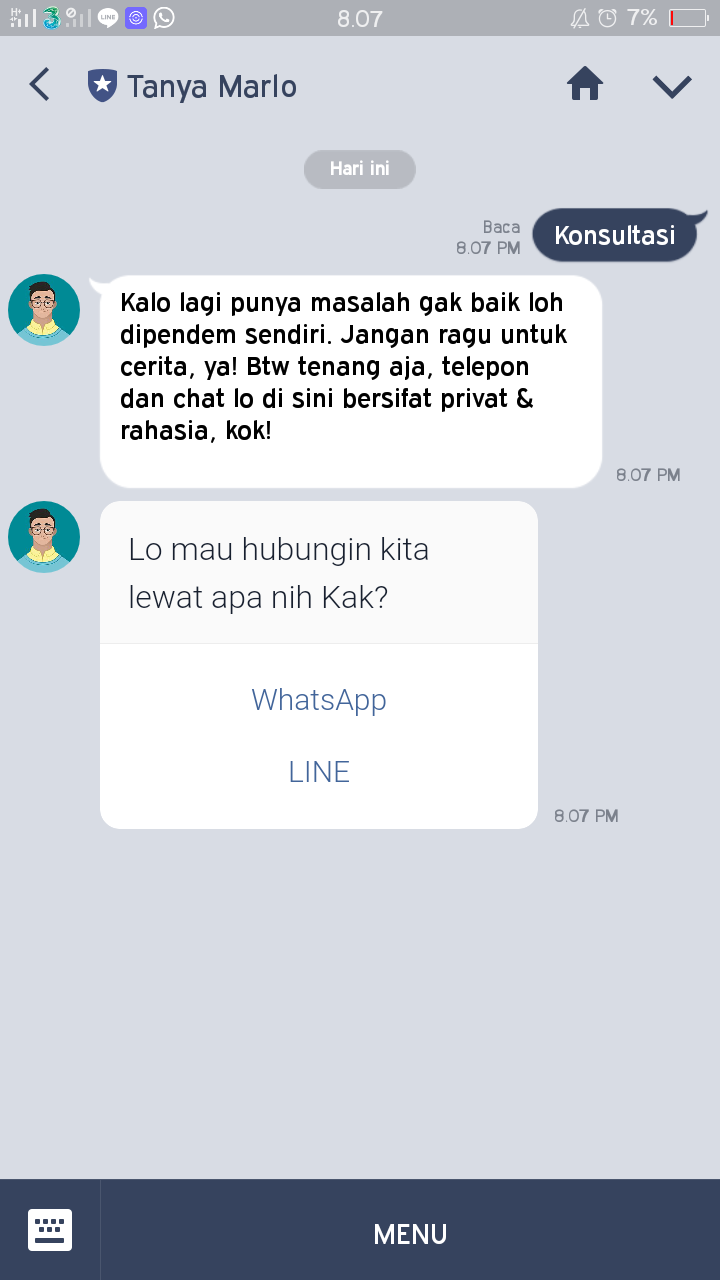Viewport: 720px width, 1280px height.
Task: View Tanya Marlo's avatar beside first message
Action: [x=44, y=310]
